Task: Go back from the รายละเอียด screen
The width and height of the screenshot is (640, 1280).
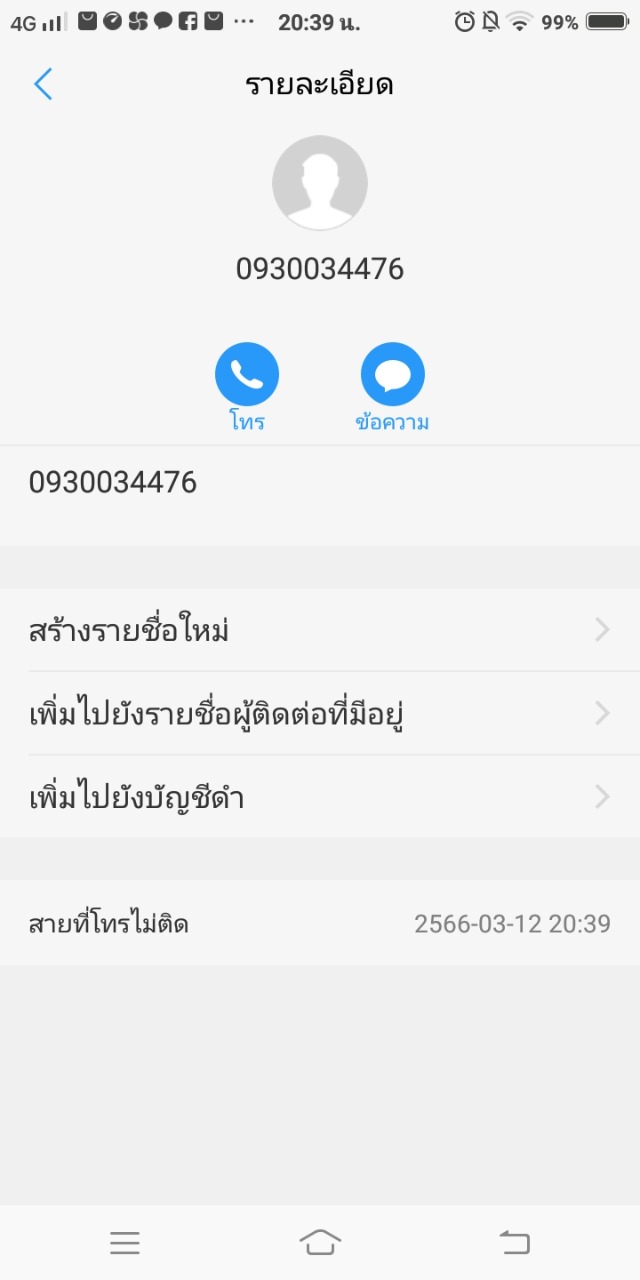Action: coord(43,85)
